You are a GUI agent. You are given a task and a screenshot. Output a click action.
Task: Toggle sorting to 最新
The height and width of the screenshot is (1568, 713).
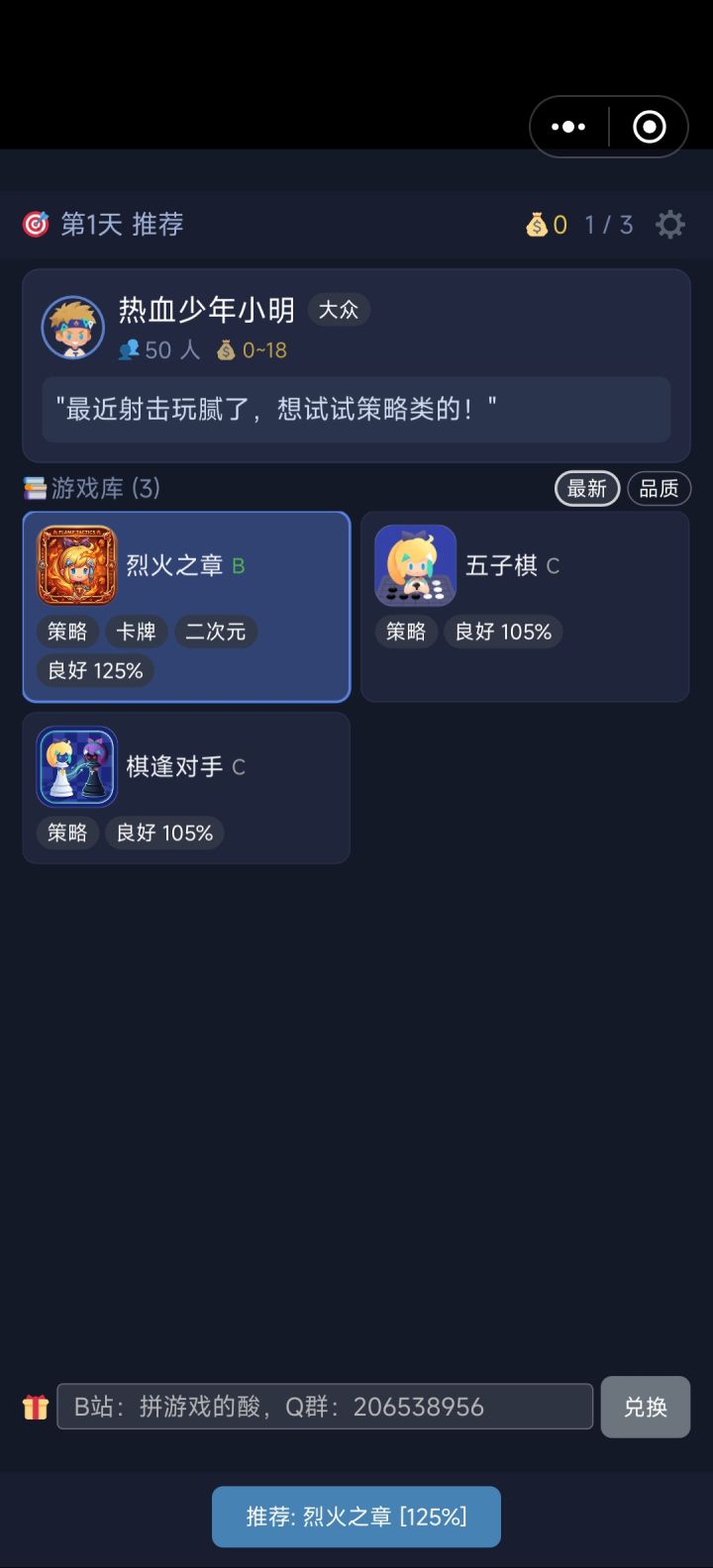point(586,488)
